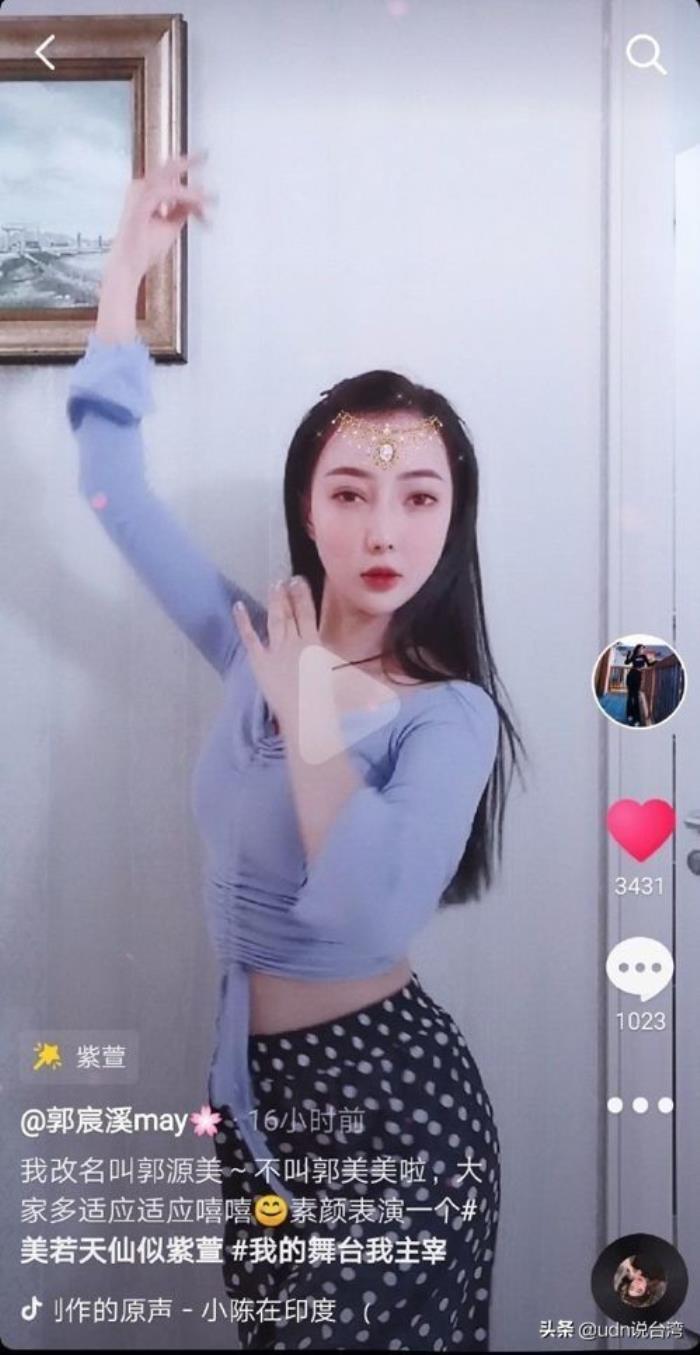700x1355 pixels.
Task: Go back using the top arrow
Action: 45,53
